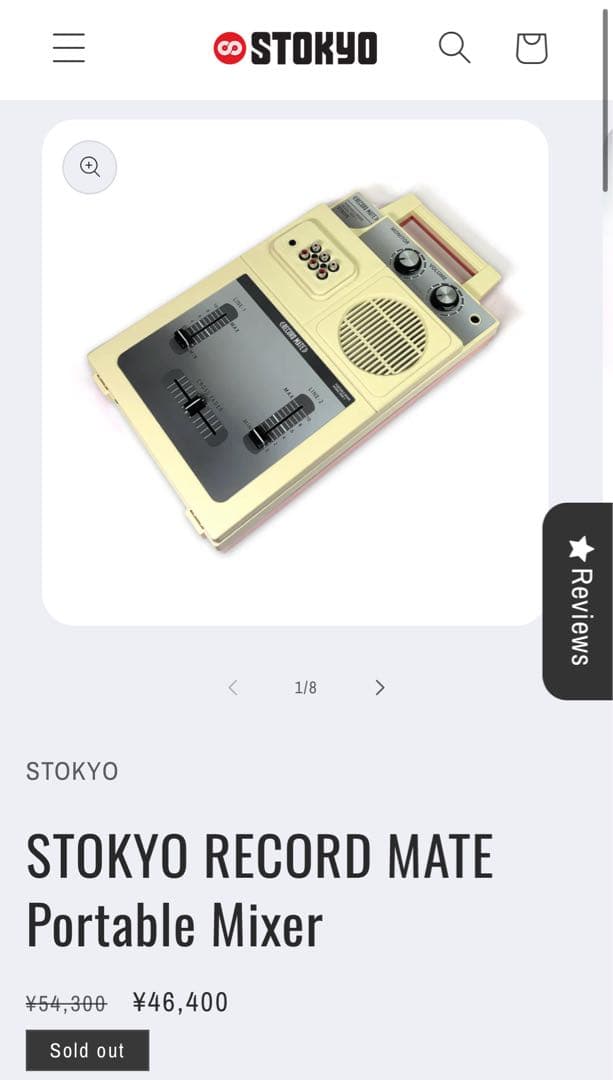Open the Reviews side tab
This screenshot has width=613, height=1080.
(579, 601)
